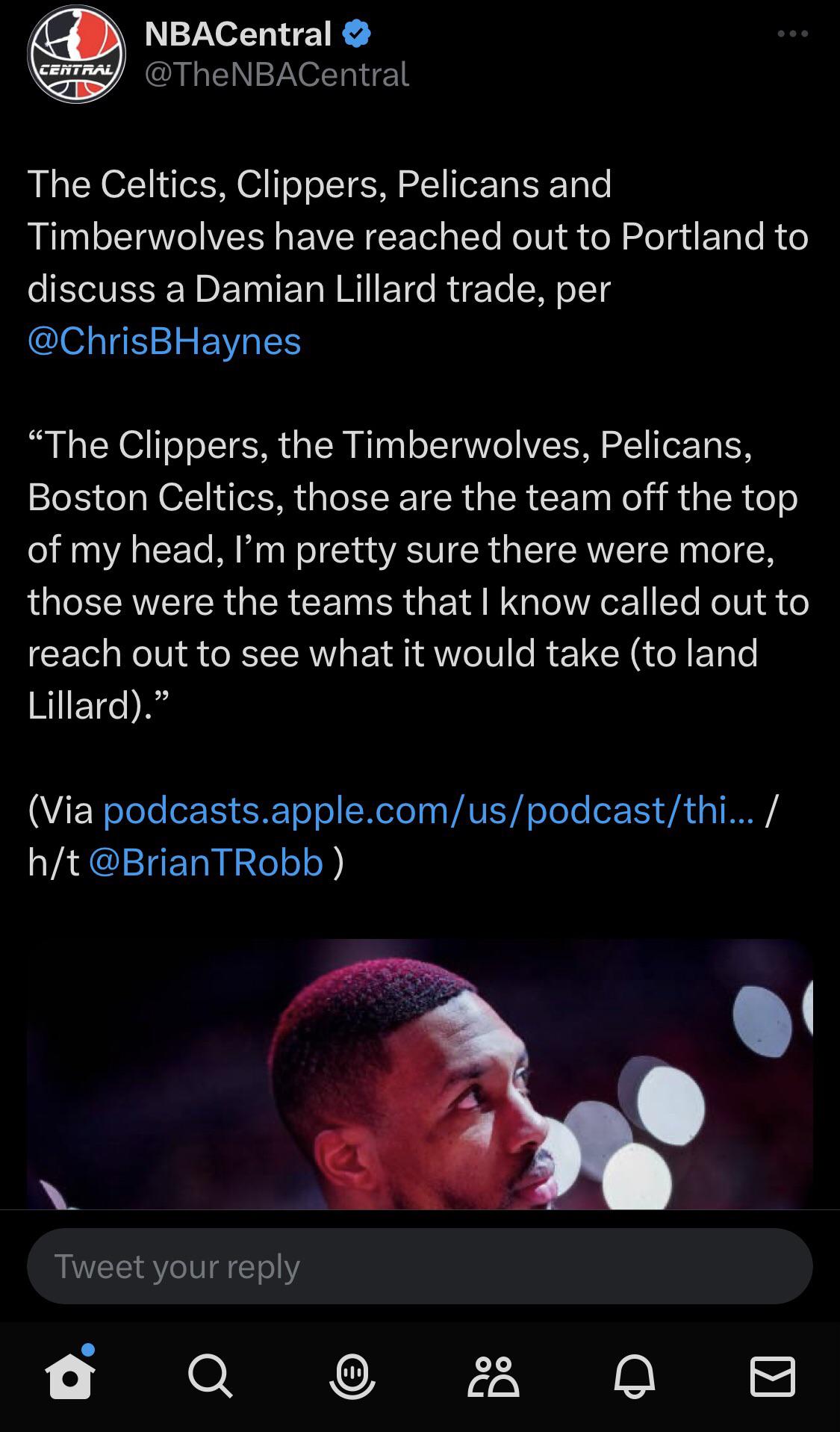The height and width of the screenshot is (1432, 840).
Task: Switch to the Search tab
Action: [210, 1375]
